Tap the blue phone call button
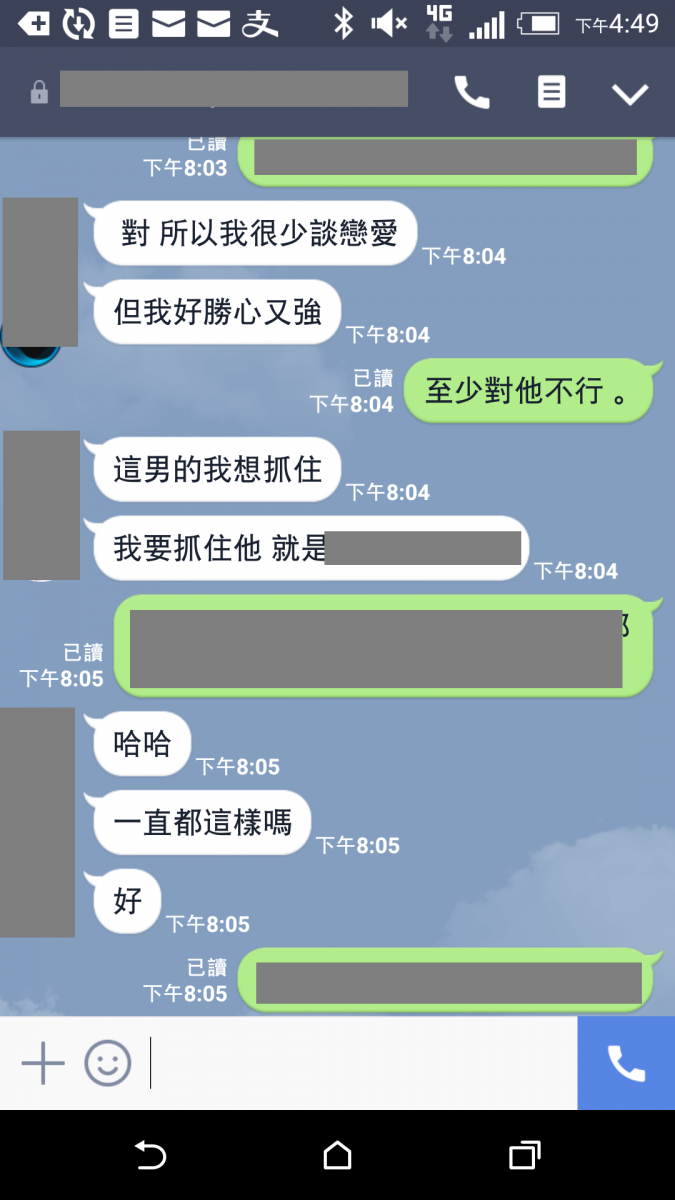The width and height of the screenshot is (675, 1200). tap(626, 1063)
